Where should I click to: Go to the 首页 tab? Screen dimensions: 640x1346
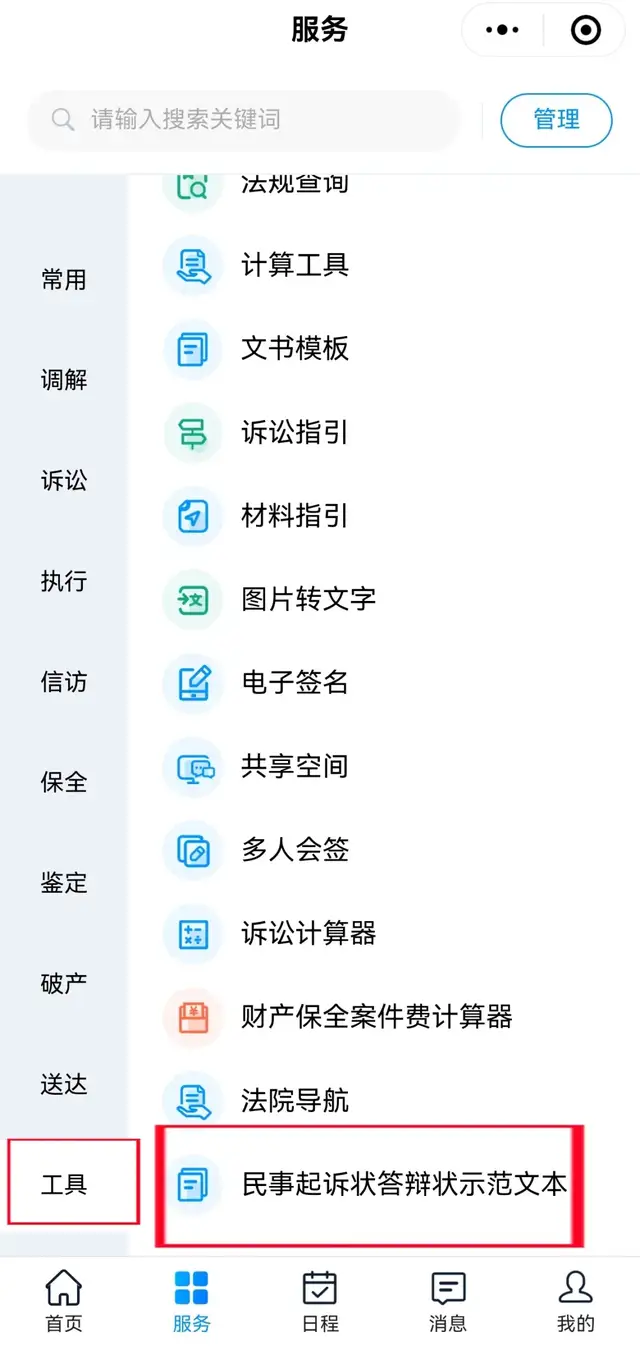tap(64, 1302)
